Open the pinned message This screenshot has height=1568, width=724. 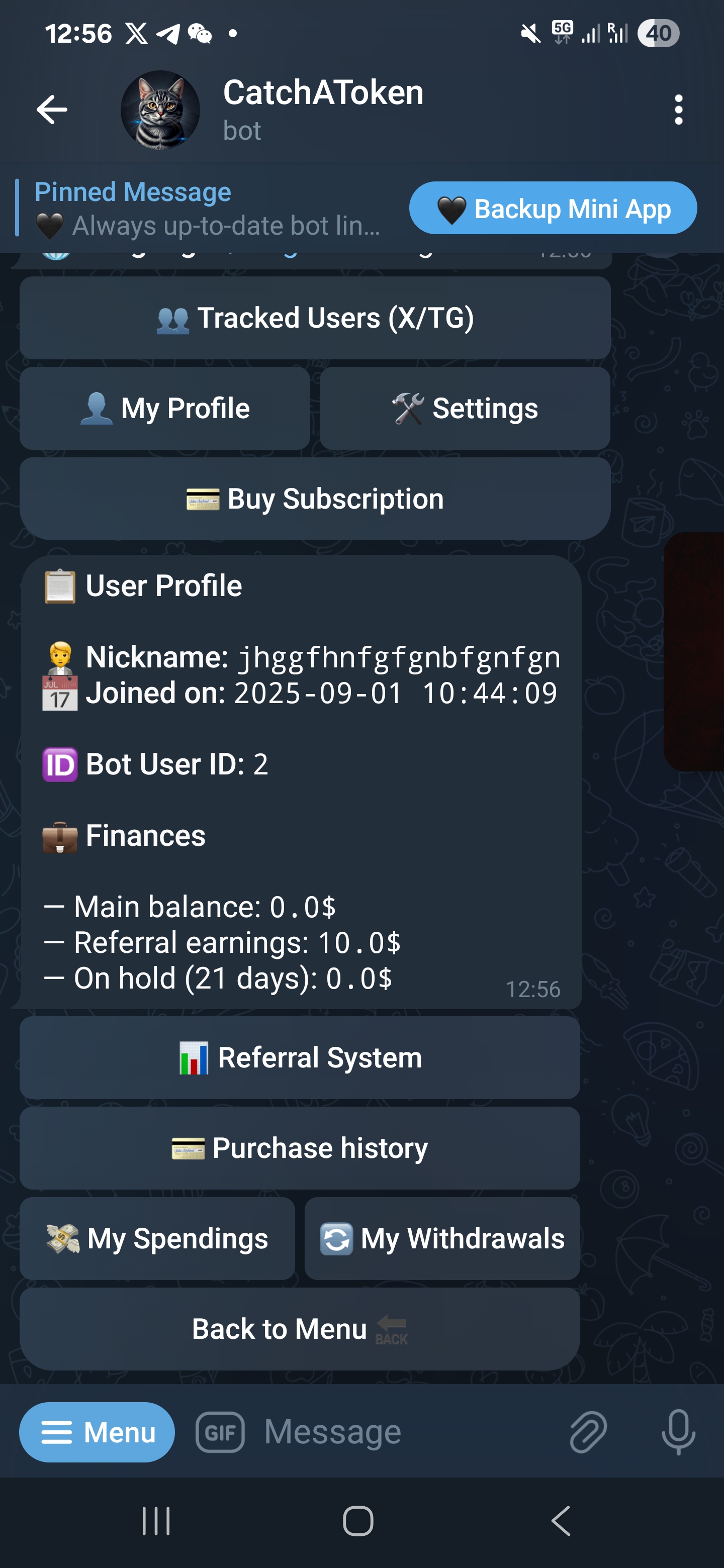(x=207, y=209)
